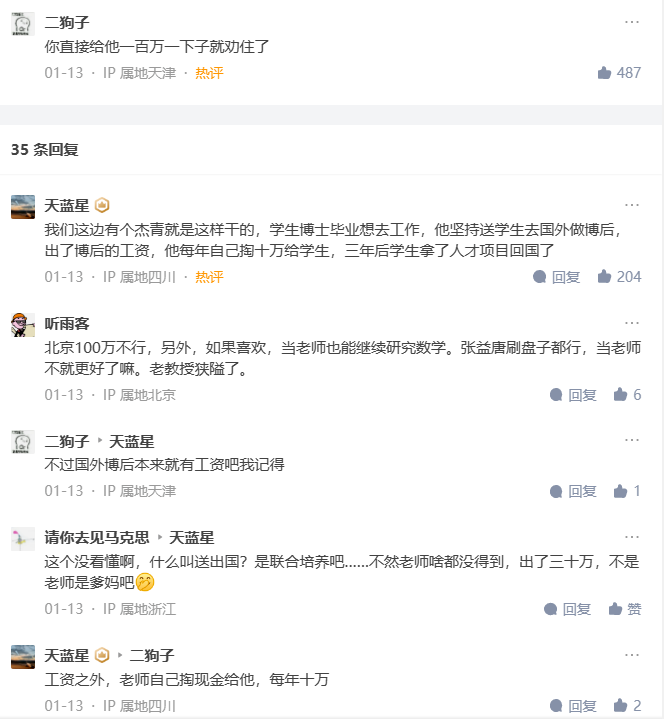
Task: Open 请你去见马克思's profile name
Action: click(97, 537)
